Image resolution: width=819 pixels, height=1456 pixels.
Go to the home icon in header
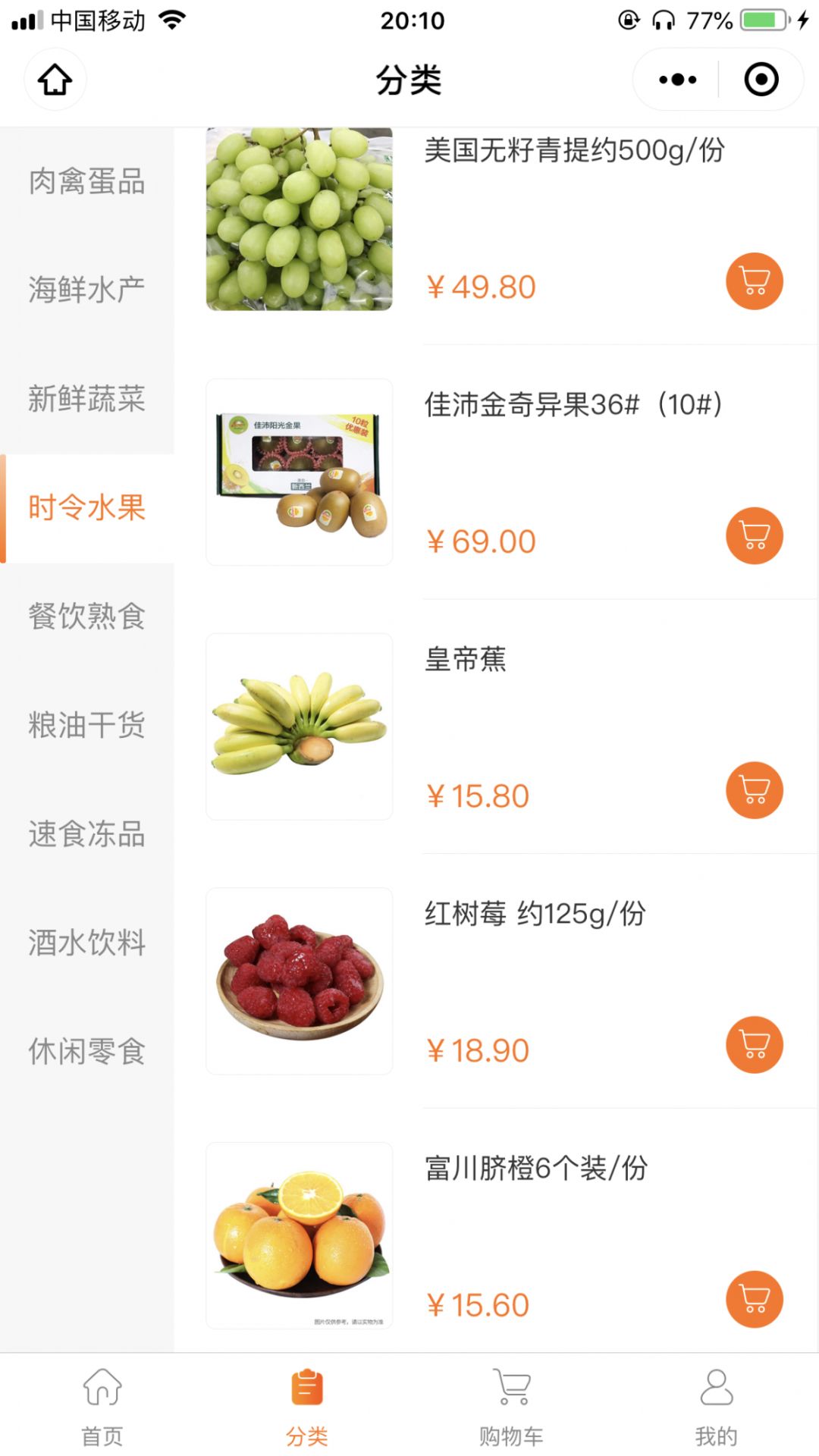point(55,80)
